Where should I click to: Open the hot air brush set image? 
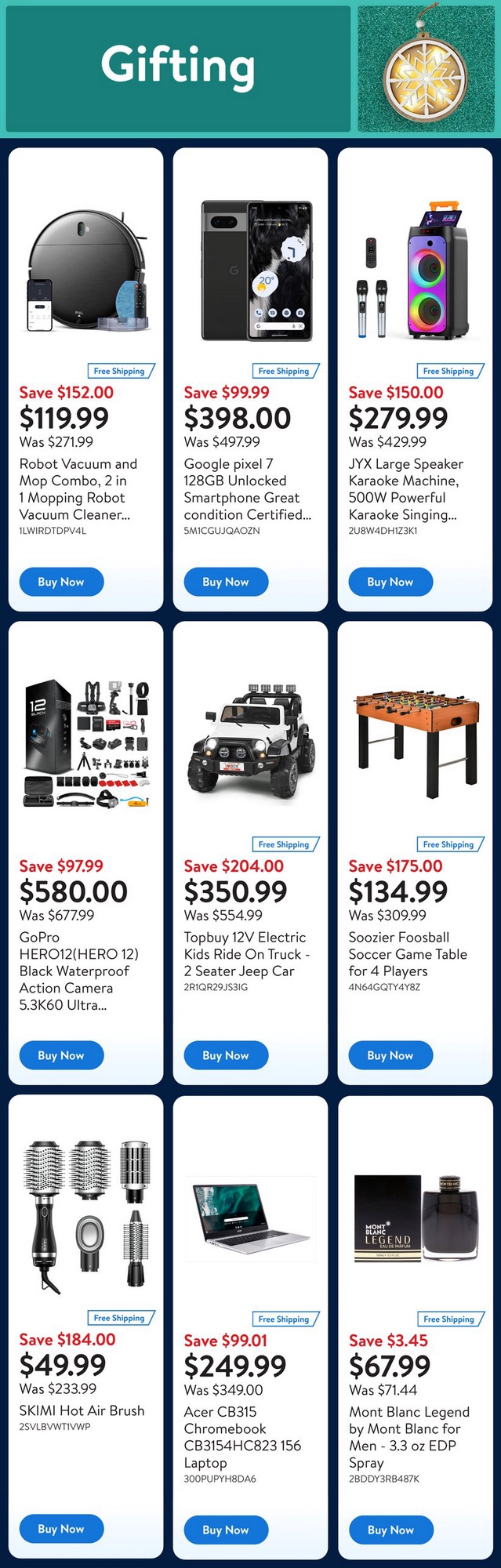click(x=86, y=1217)
